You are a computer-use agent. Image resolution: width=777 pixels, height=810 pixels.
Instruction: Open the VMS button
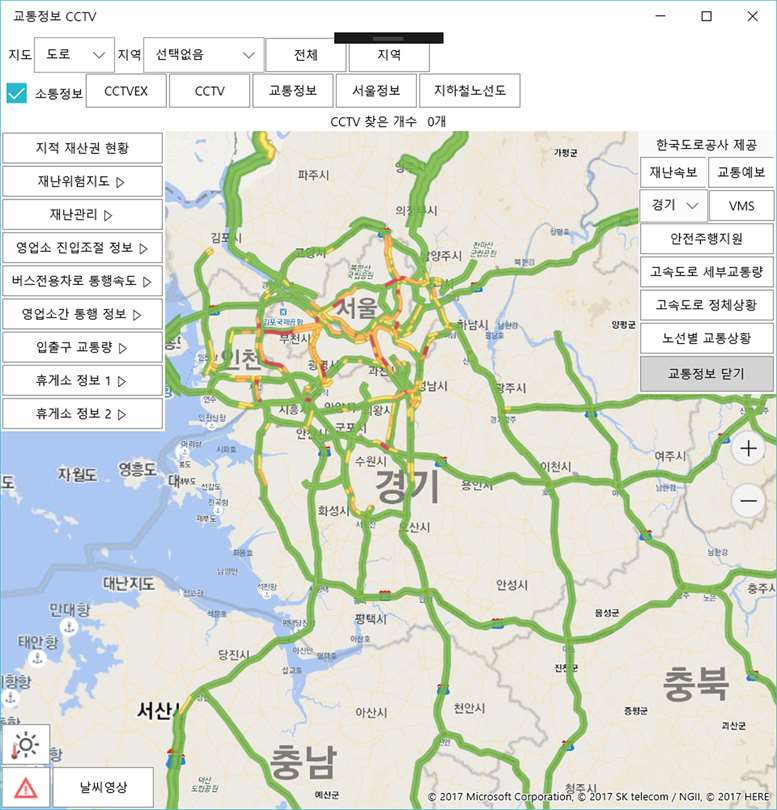pyautogui.click(x=741, y=205)
